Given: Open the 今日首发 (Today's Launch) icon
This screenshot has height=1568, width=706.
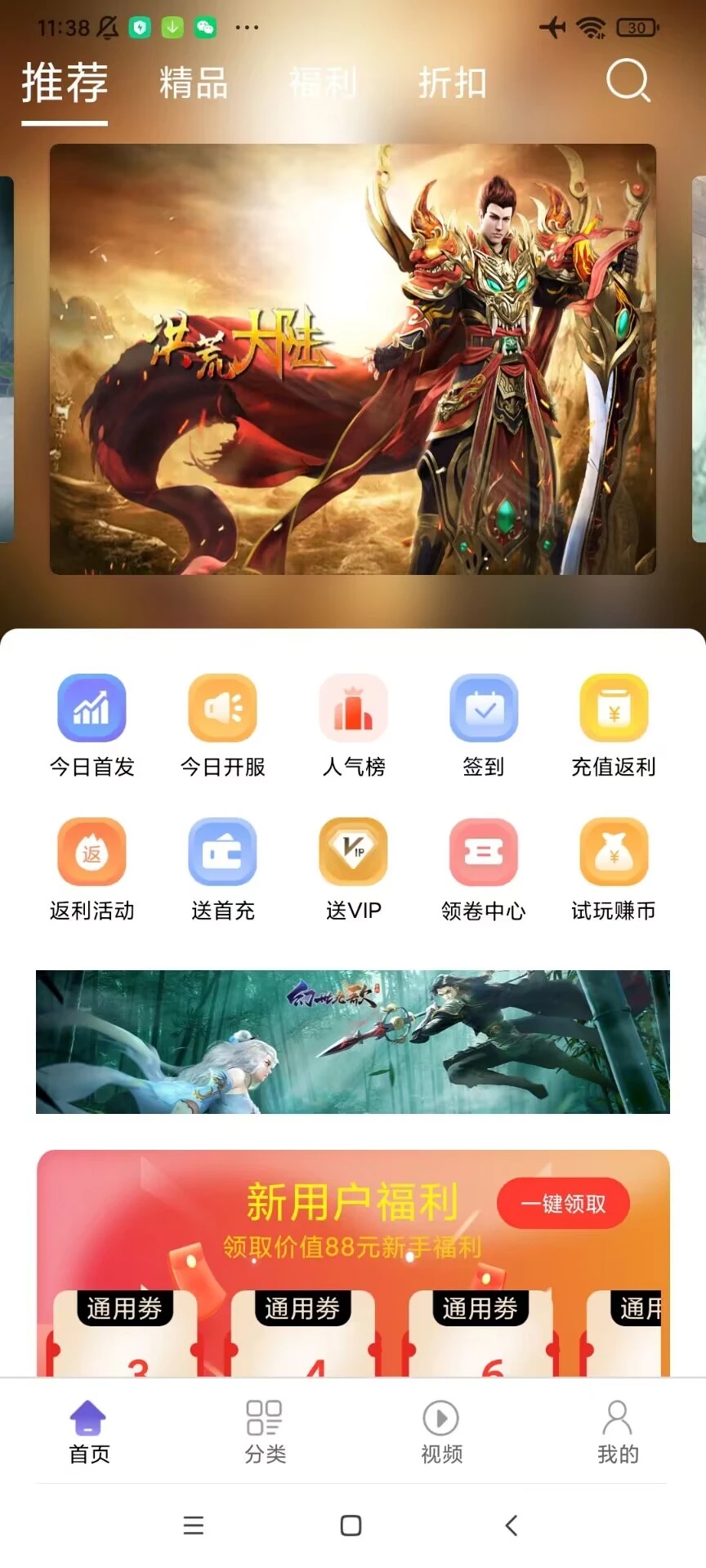Looking at the screenshot, I should [91, 725].
